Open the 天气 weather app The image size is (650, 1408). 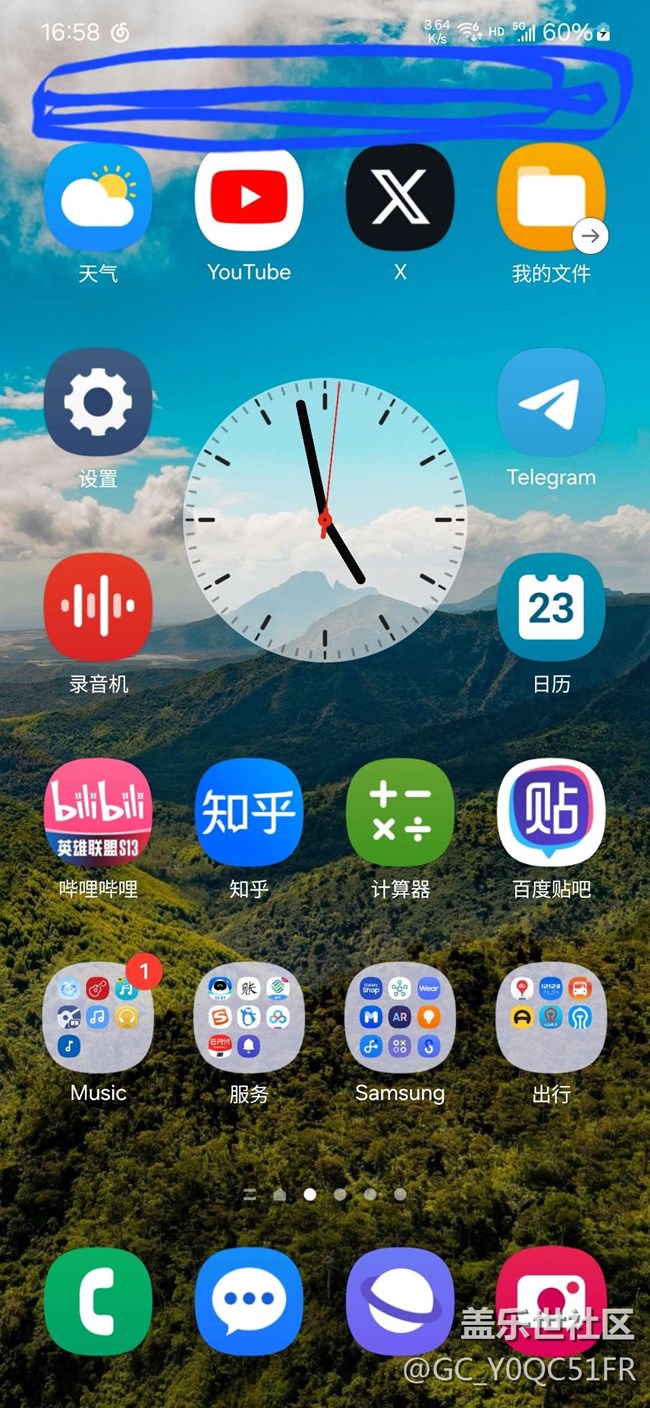pyautogui.click(x=98, y=198)
